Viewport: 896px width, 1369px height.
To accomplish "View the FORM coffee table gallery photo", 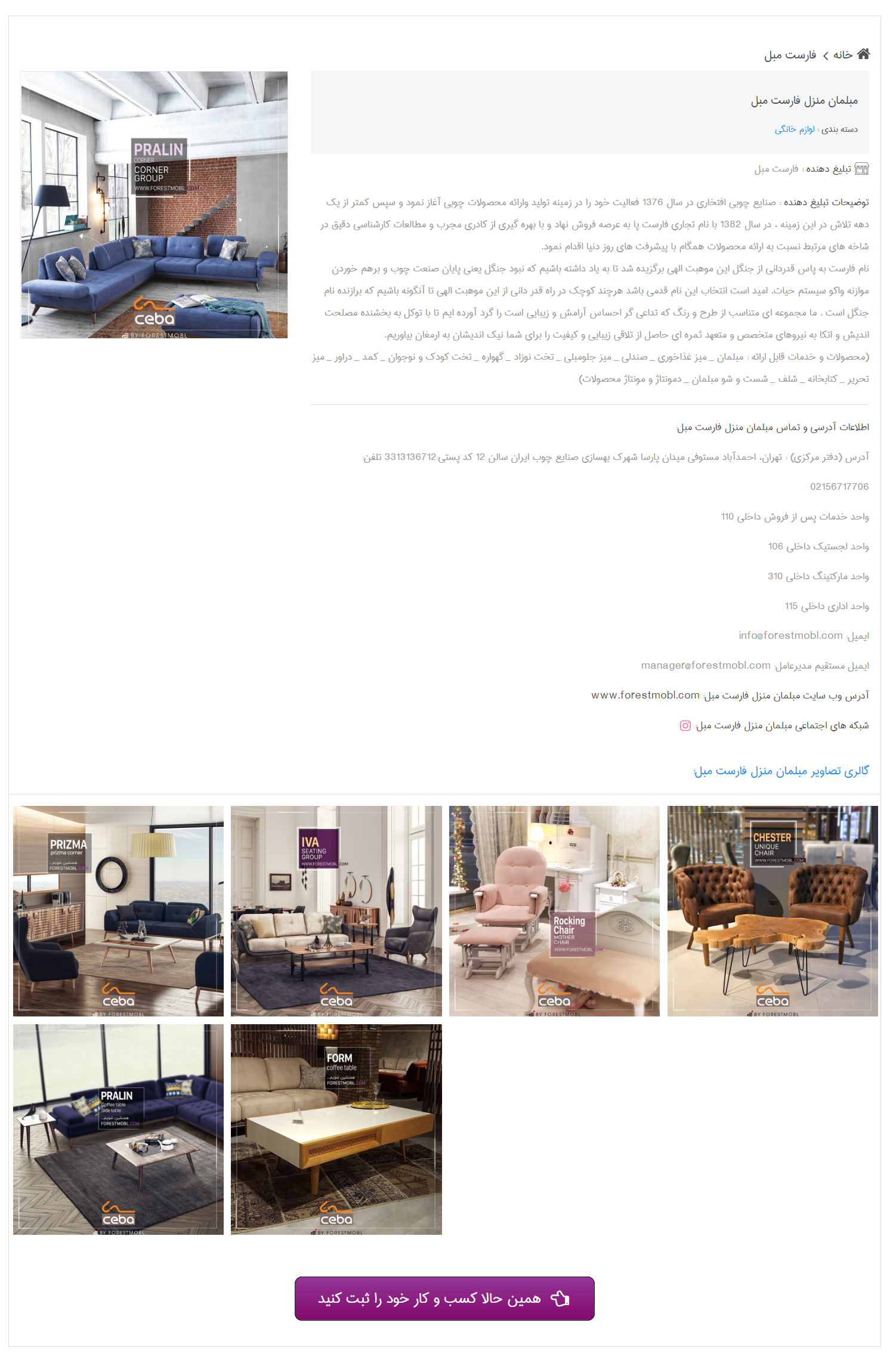I will (336, 1129).
